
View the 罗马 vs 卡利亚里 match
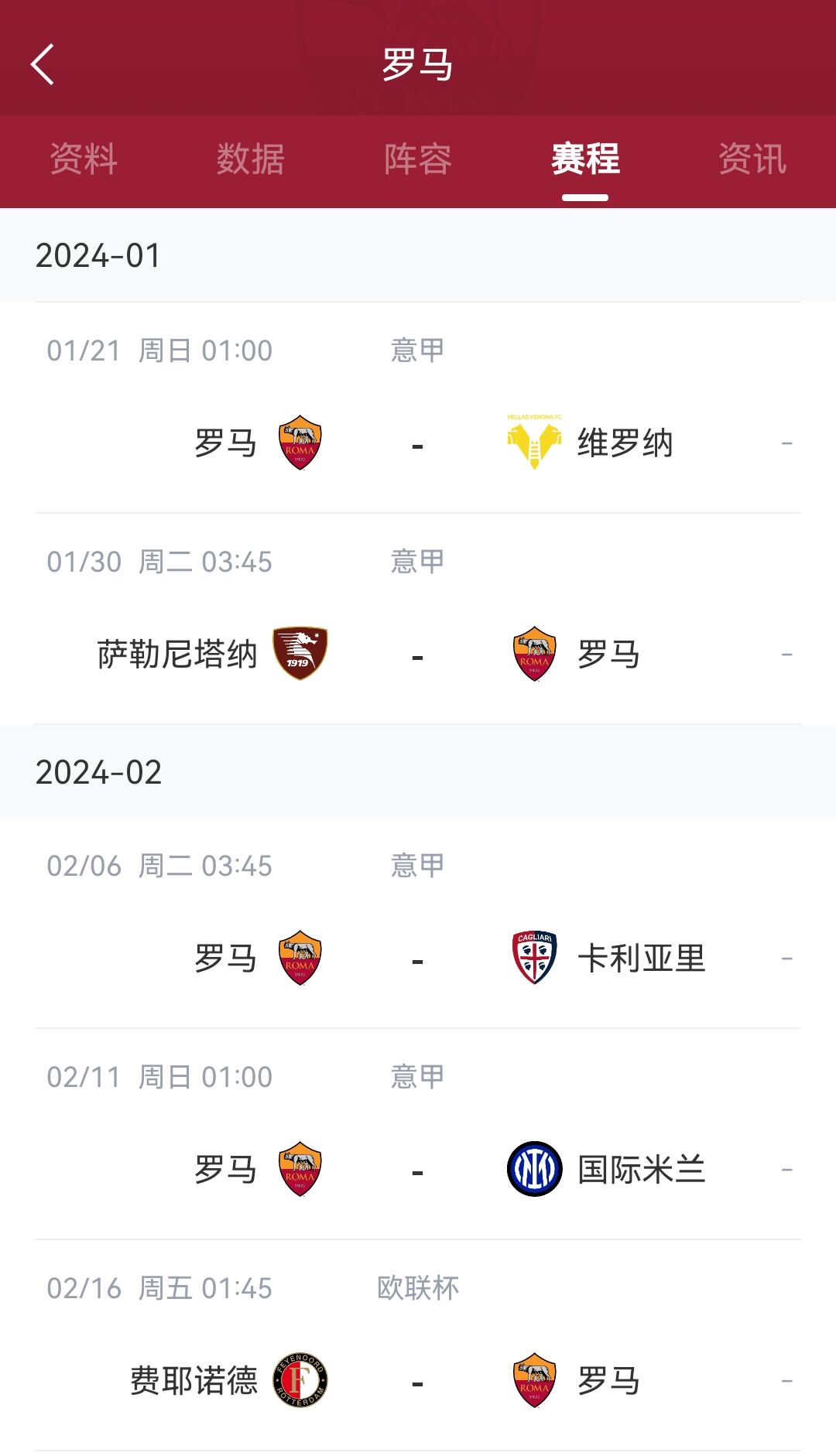pos(418,923)
